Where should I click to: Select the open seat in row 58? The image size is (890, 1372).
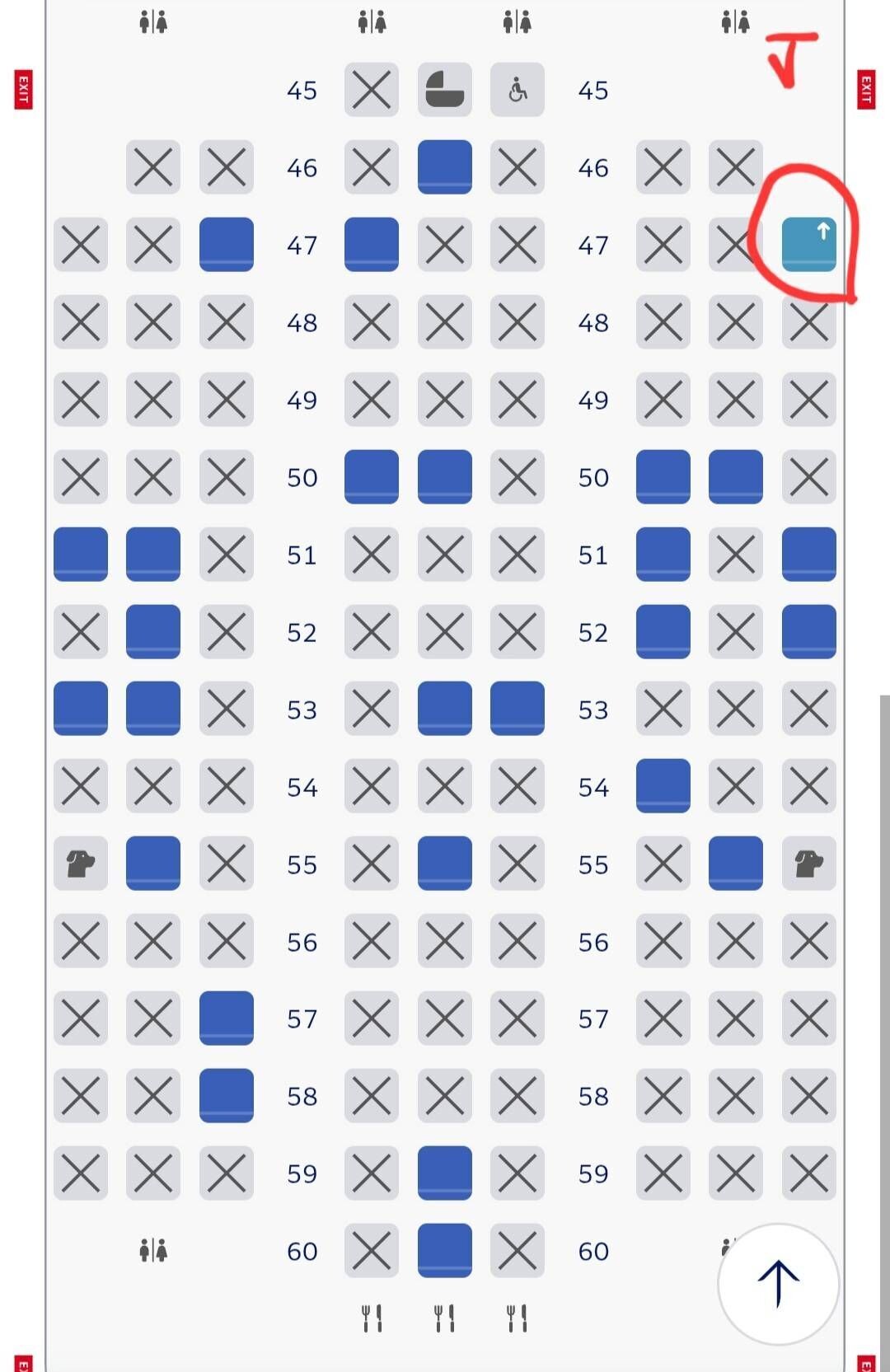227,1096
